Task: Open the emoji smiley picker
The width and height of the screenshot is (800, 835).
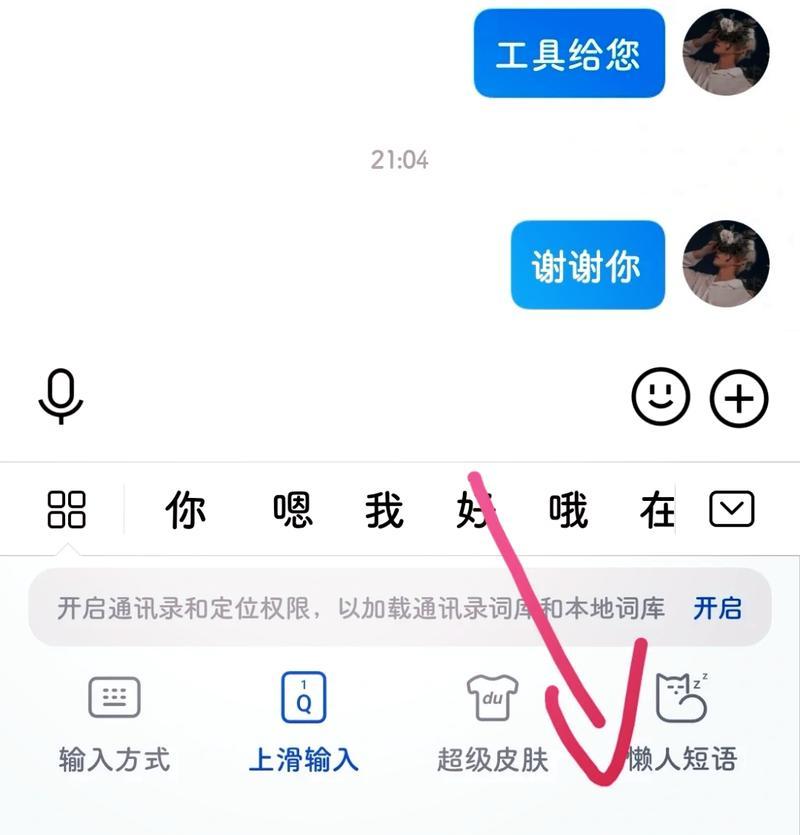Action: (661, 397)
